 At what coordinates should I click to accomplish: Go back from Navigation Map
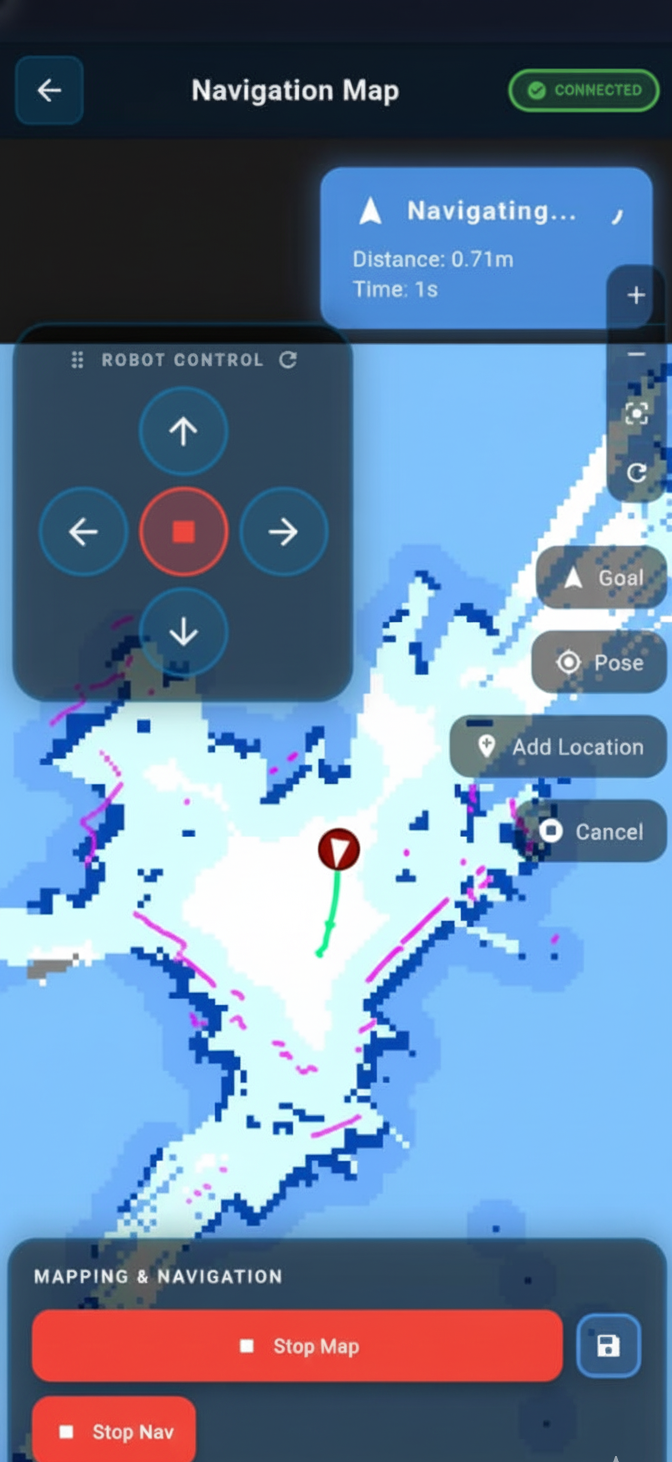pyautogui.click(x=49, y=90)
